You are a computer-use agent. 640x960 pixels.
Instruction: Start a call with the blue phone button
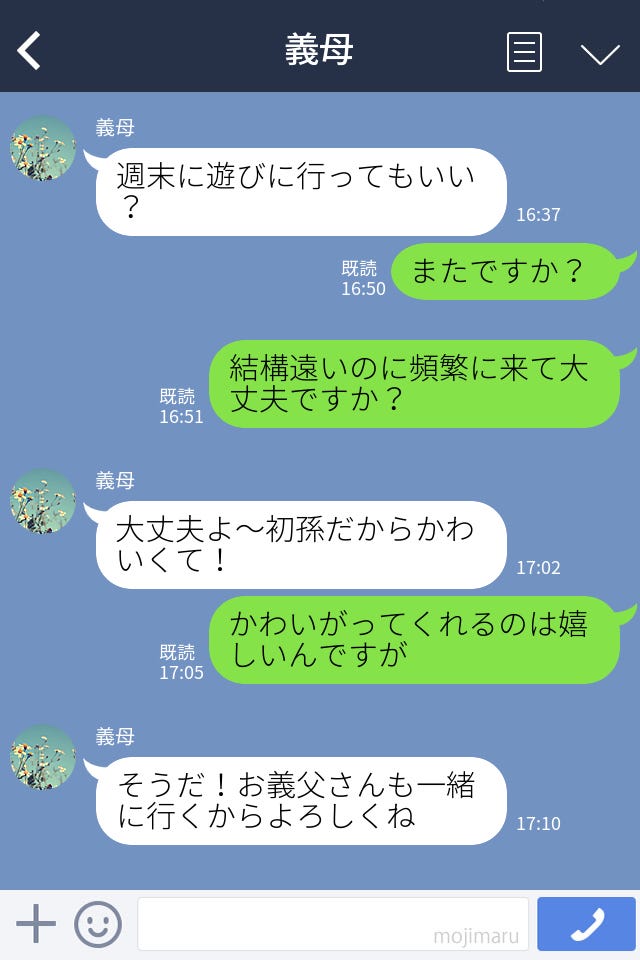(586, 924)
